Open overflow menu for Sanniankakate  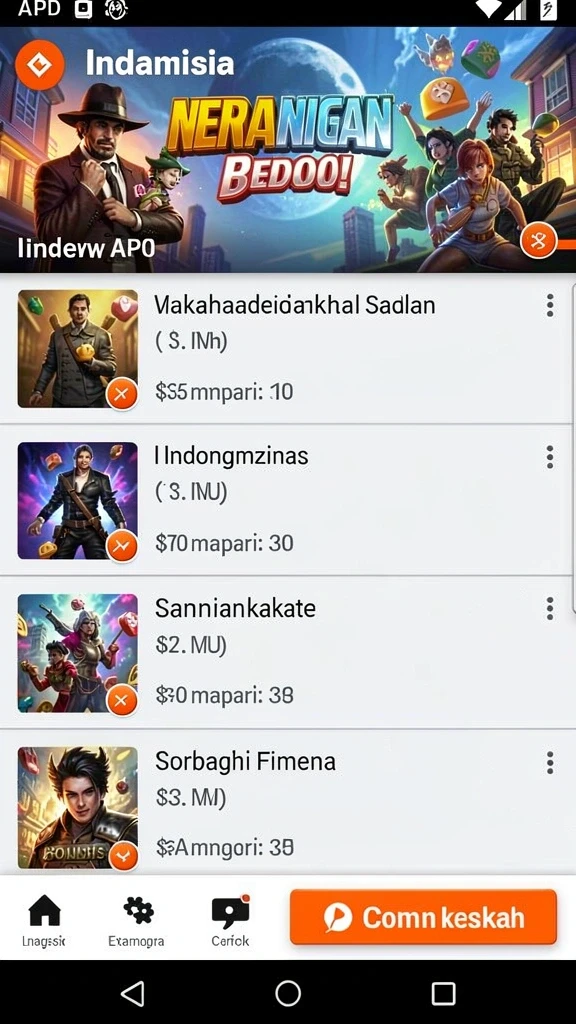(550, 608)
